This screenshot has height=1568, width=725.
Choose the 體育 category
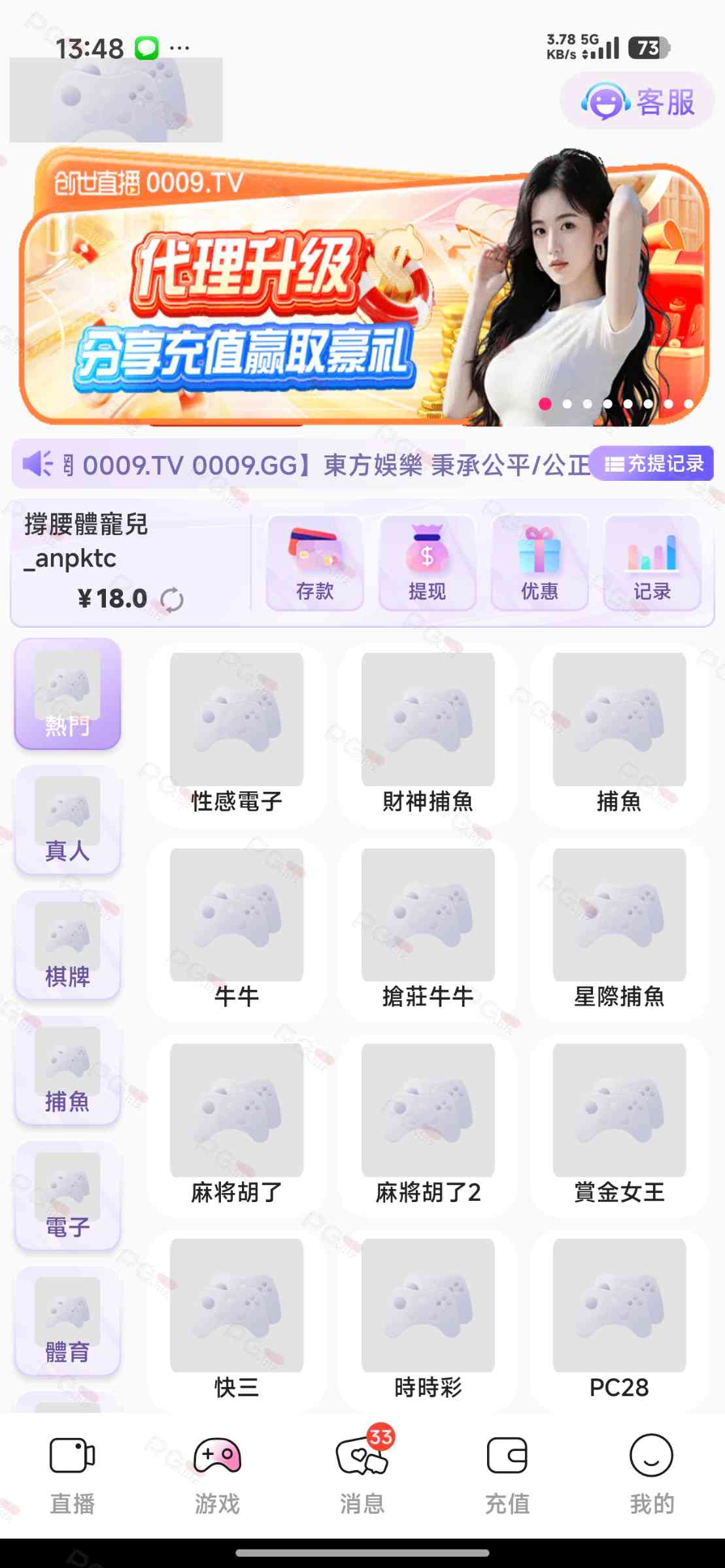click(x=67, y=1322)
